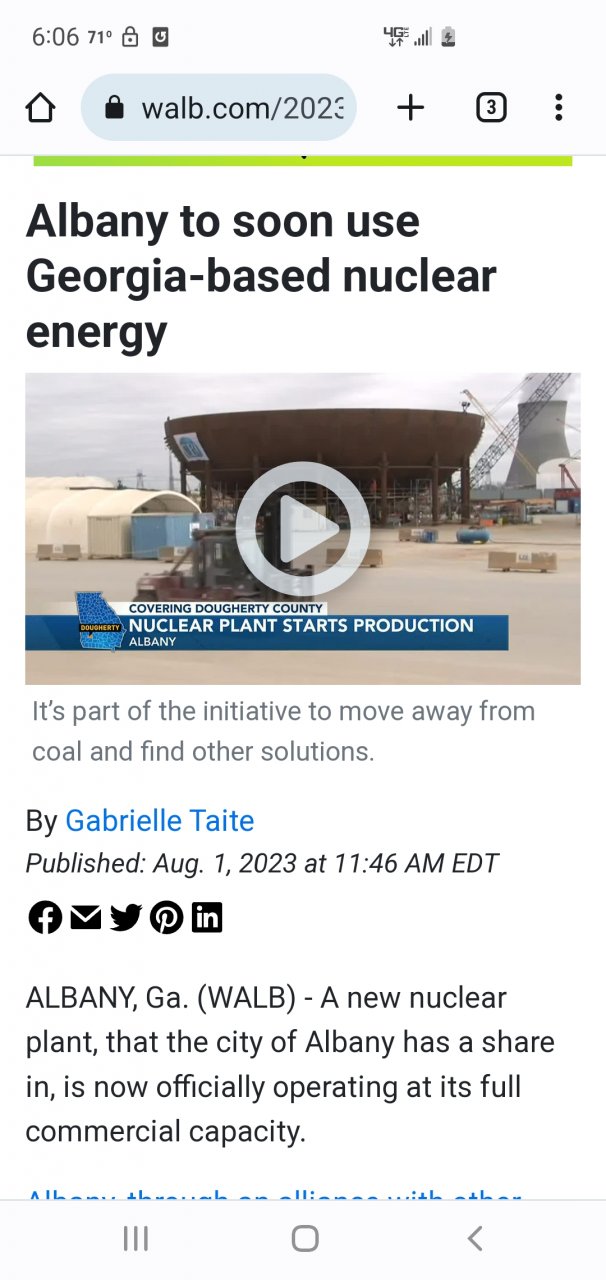Screen dimensions: 606x1280
Task: Share the article by email
Action: pos(86,917)
